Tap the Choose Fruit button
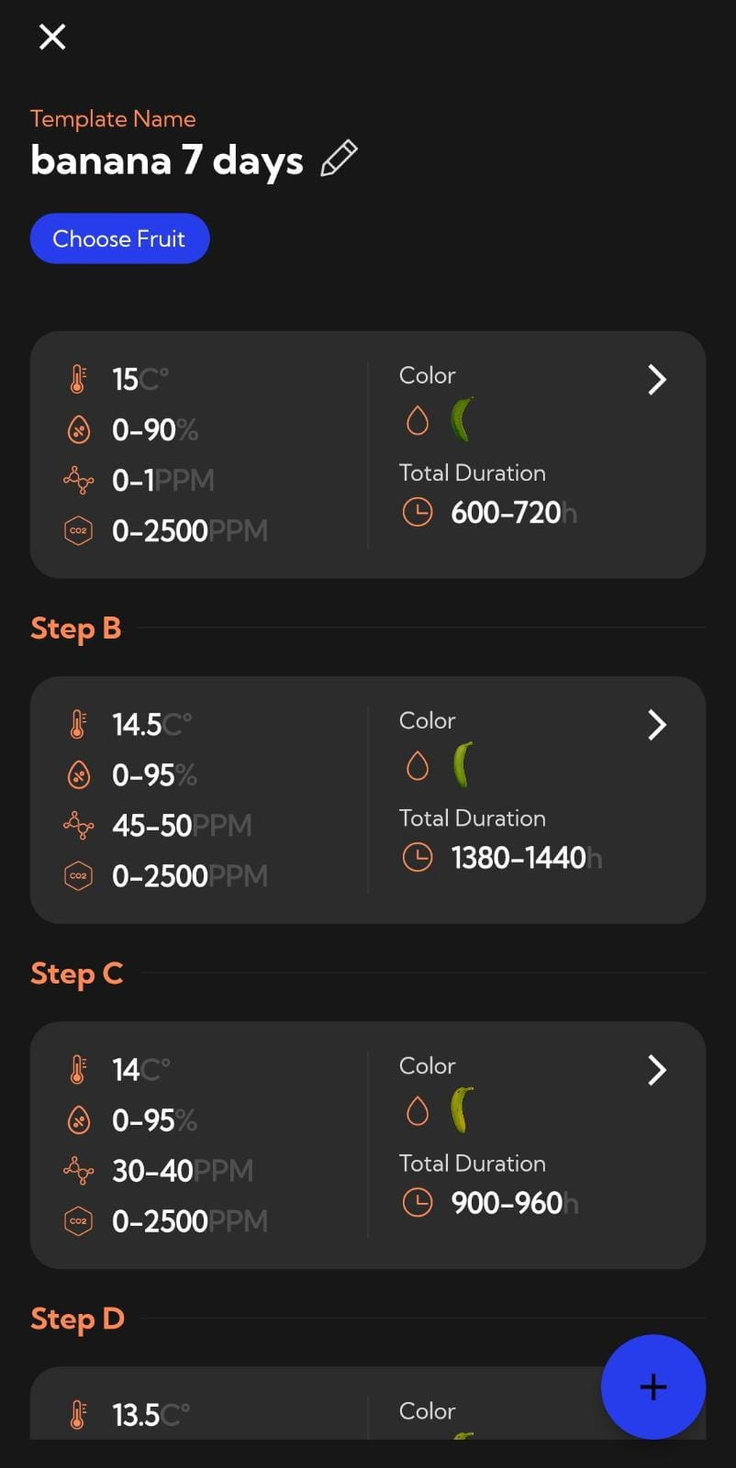736x1468 pixels. click(119, 239)
